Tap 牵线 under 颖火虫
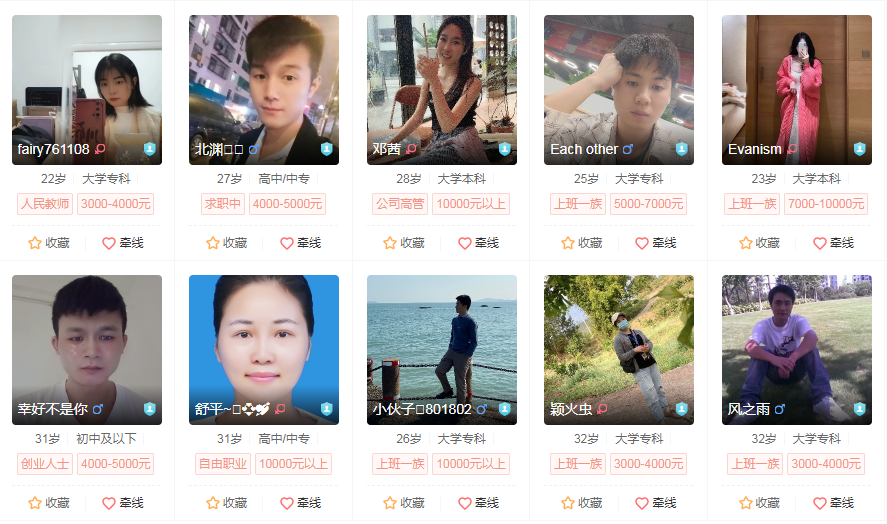This screenshot has width=887, height=524. 656,503
